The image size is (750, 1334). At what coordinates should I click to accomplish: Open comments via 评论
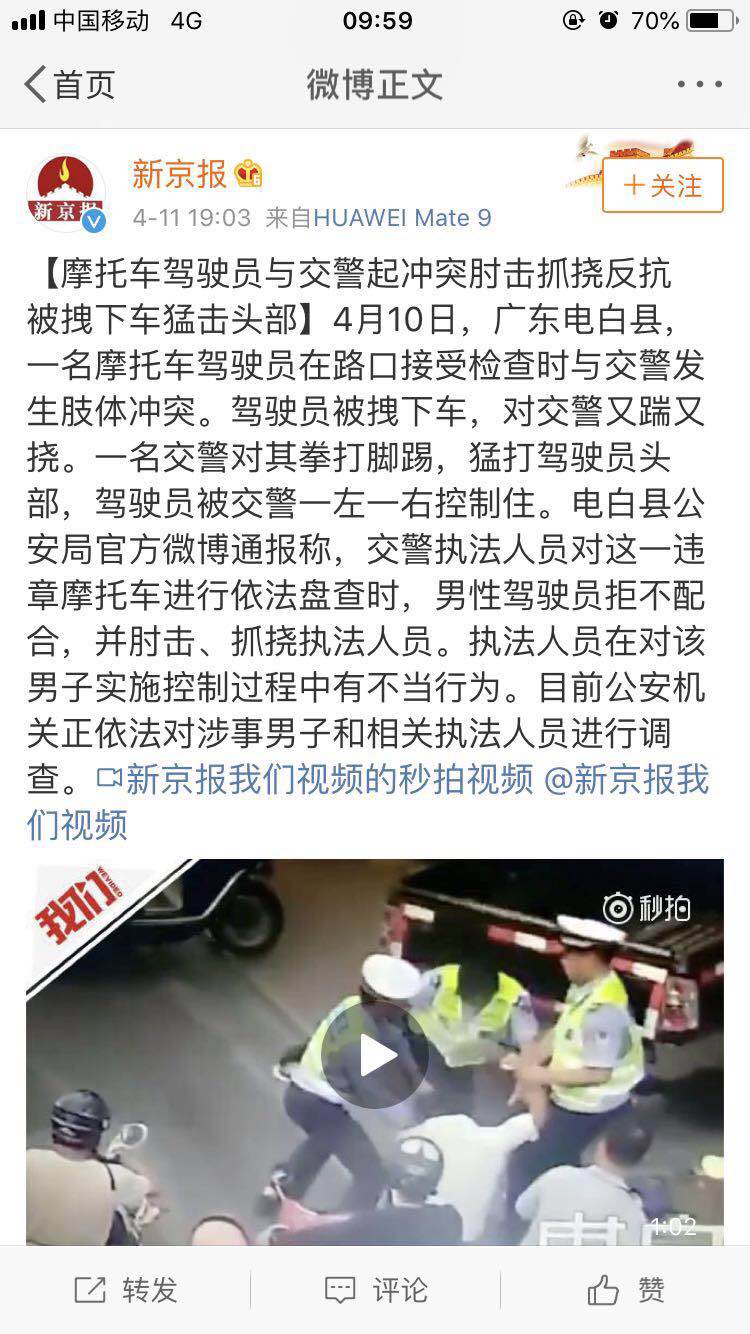pyautogui.click(x=376, y=1290)
